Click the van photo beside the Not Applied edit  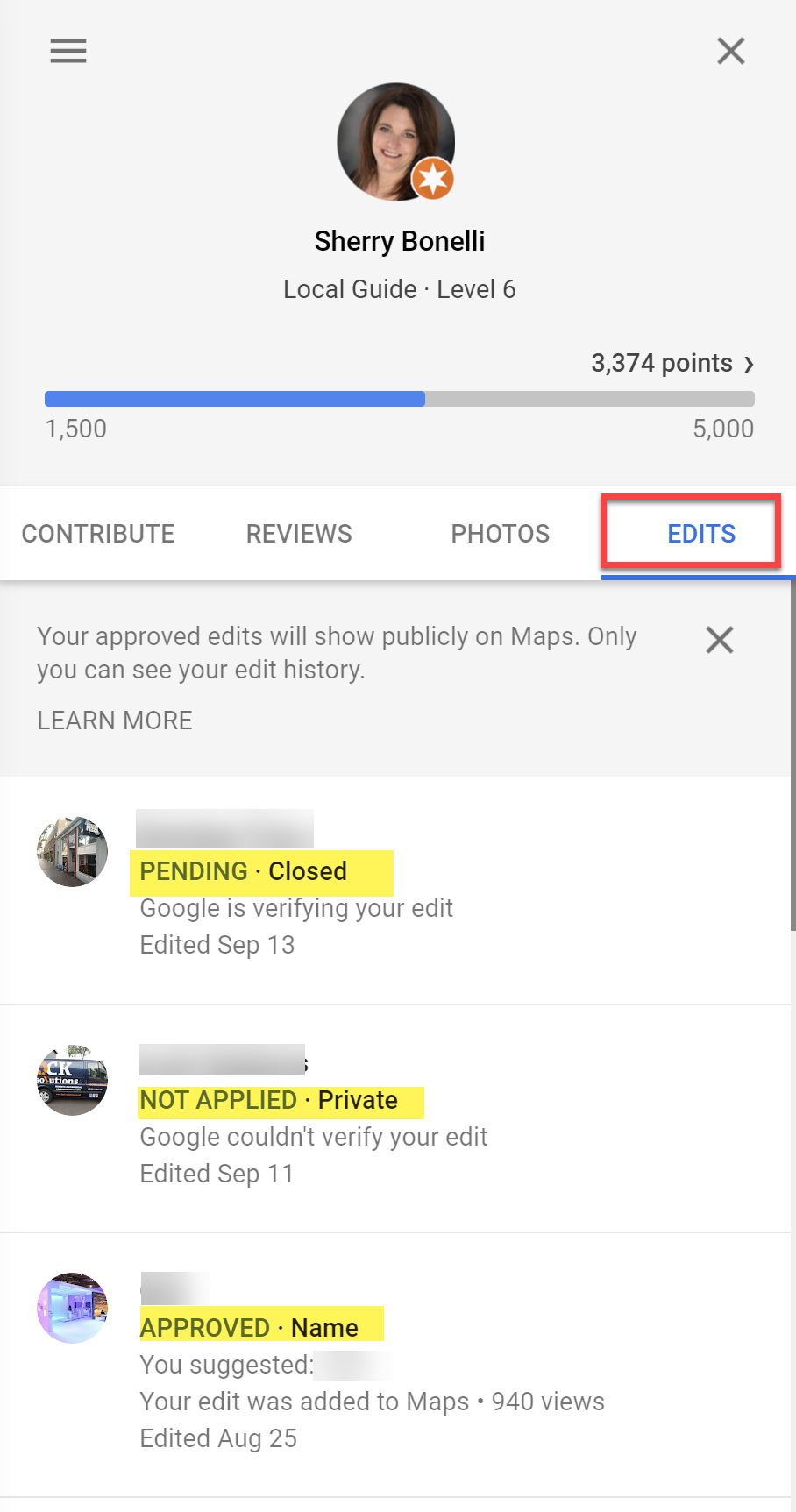tap(71, 1080)
